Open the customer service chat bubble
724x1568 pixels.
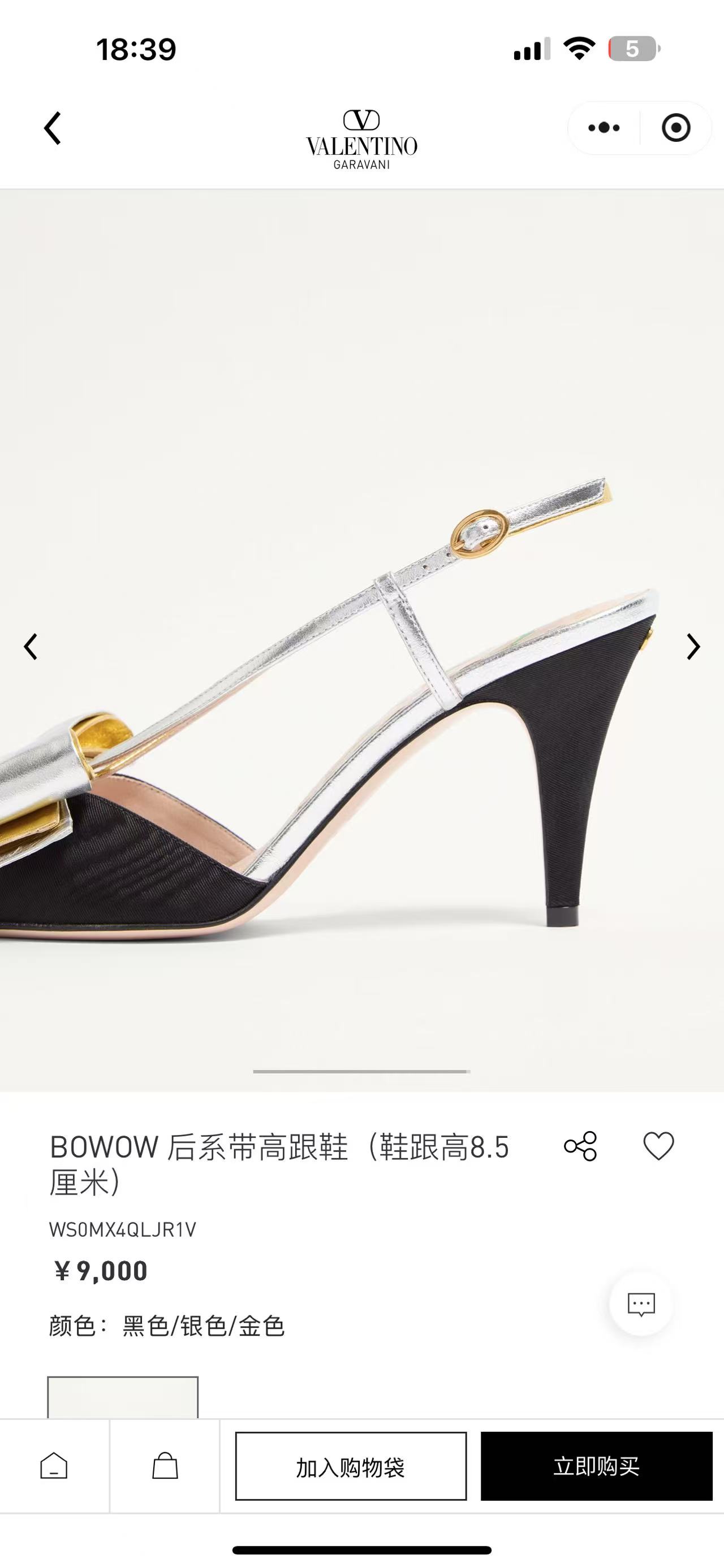click(x=641, y=1304)
